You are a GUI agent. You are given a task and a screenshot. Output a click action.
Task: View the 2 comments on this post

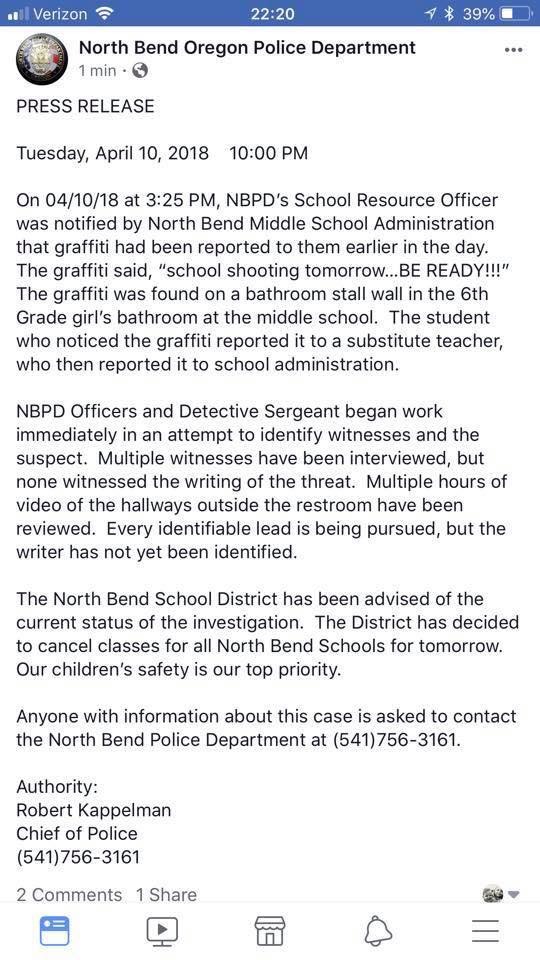(x=69, y=894)
